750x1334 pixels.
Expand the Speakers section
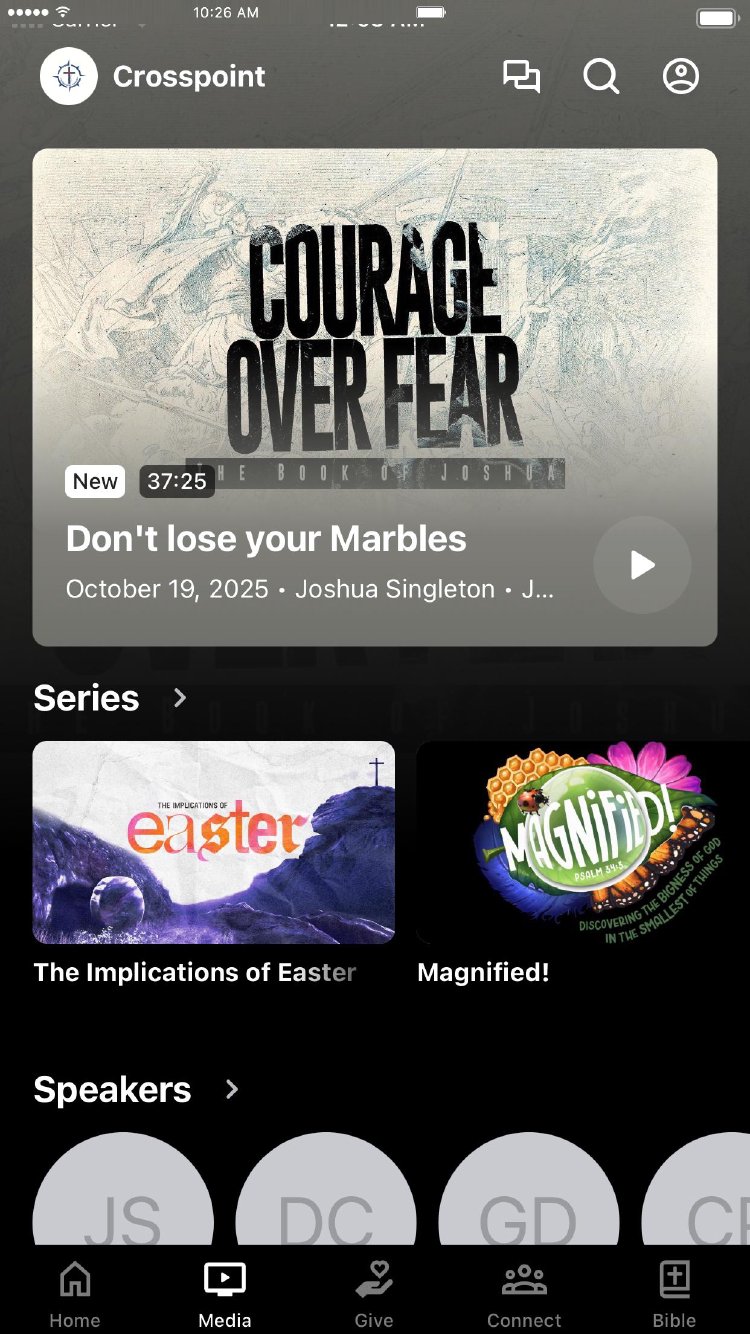point(232,1089)
